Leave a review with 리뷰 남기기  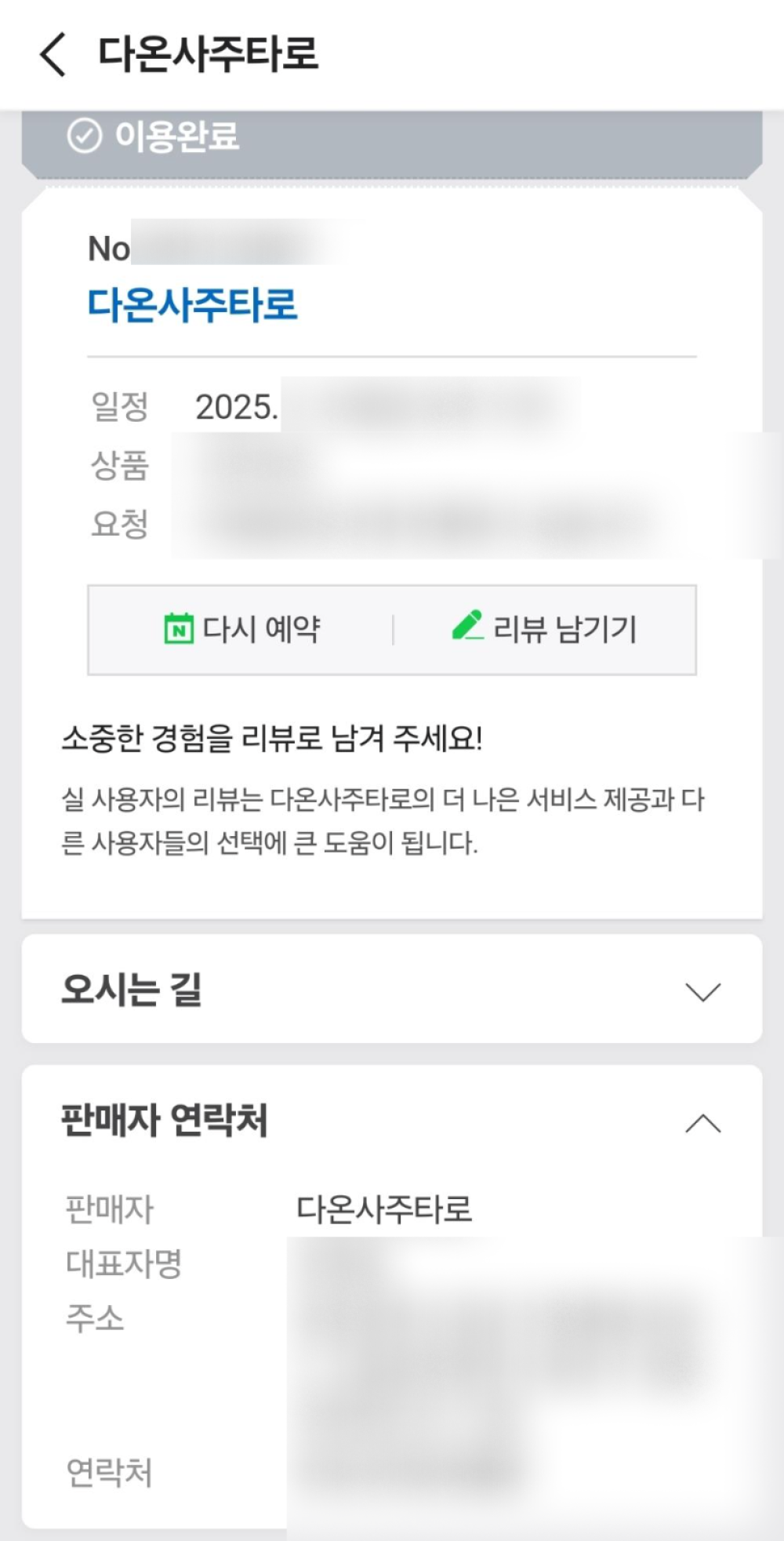(x=544, y=629)
